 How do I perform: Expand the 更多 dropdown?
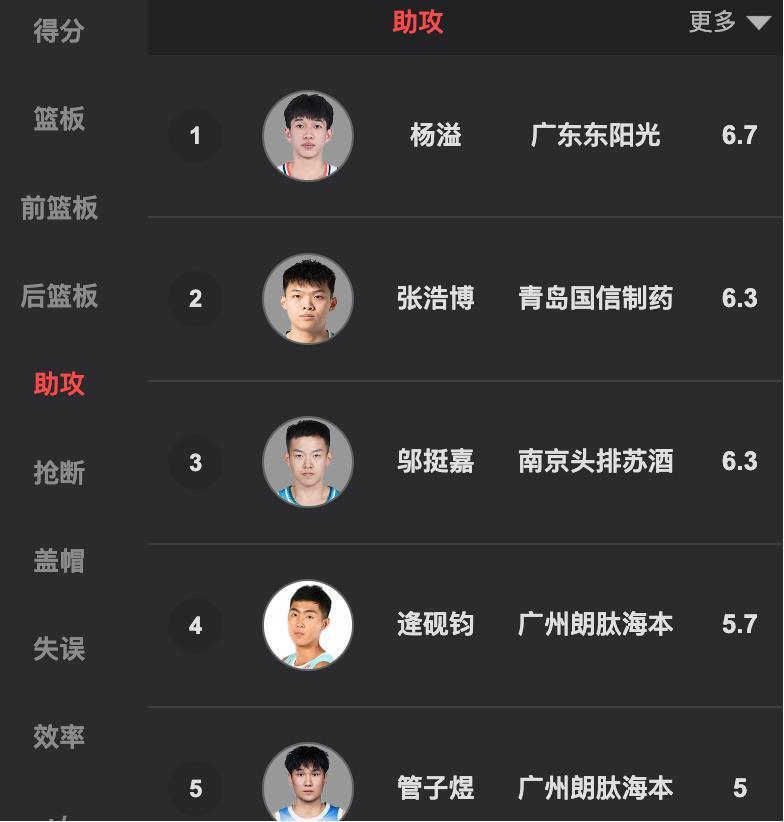[x=728, y=22]
